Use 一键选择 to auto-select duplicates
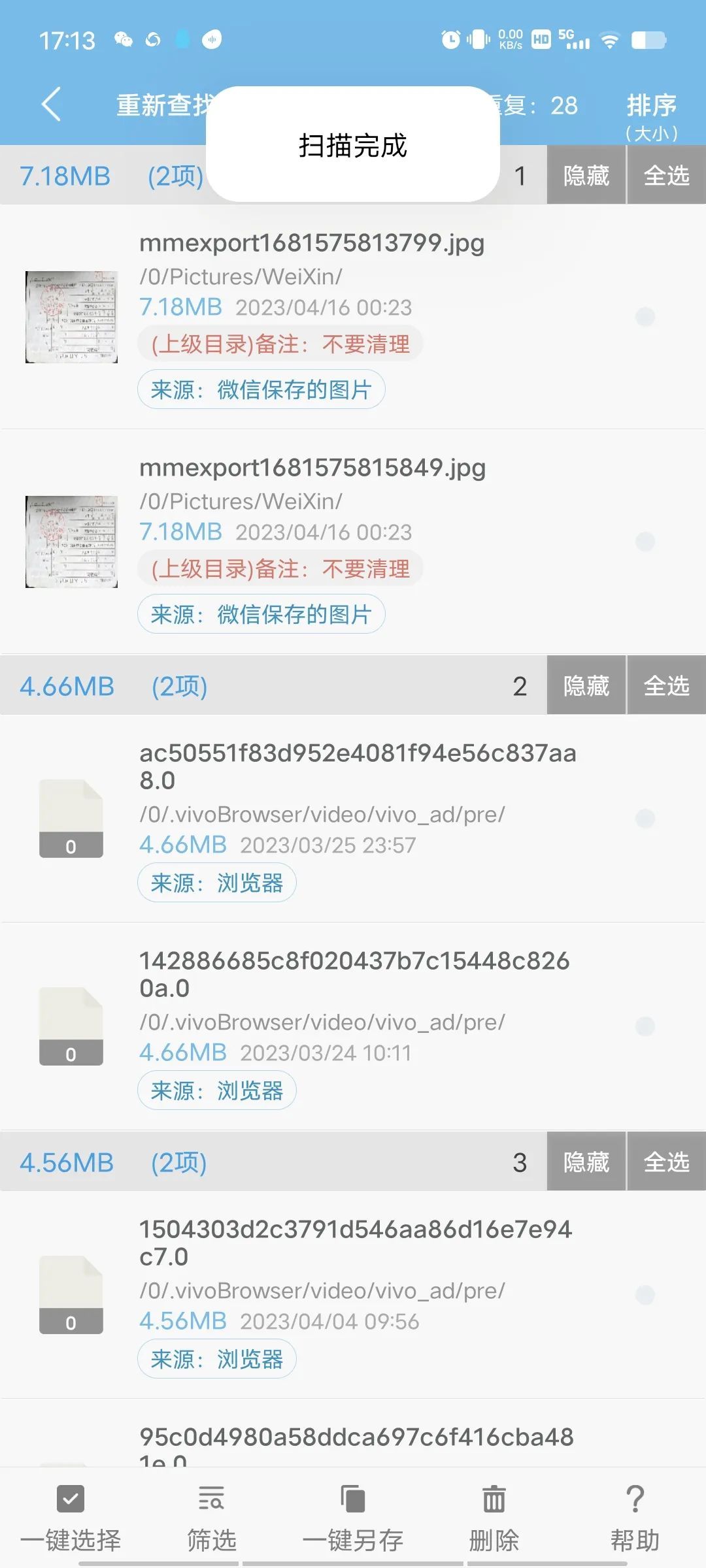 tap(71, 1518)
